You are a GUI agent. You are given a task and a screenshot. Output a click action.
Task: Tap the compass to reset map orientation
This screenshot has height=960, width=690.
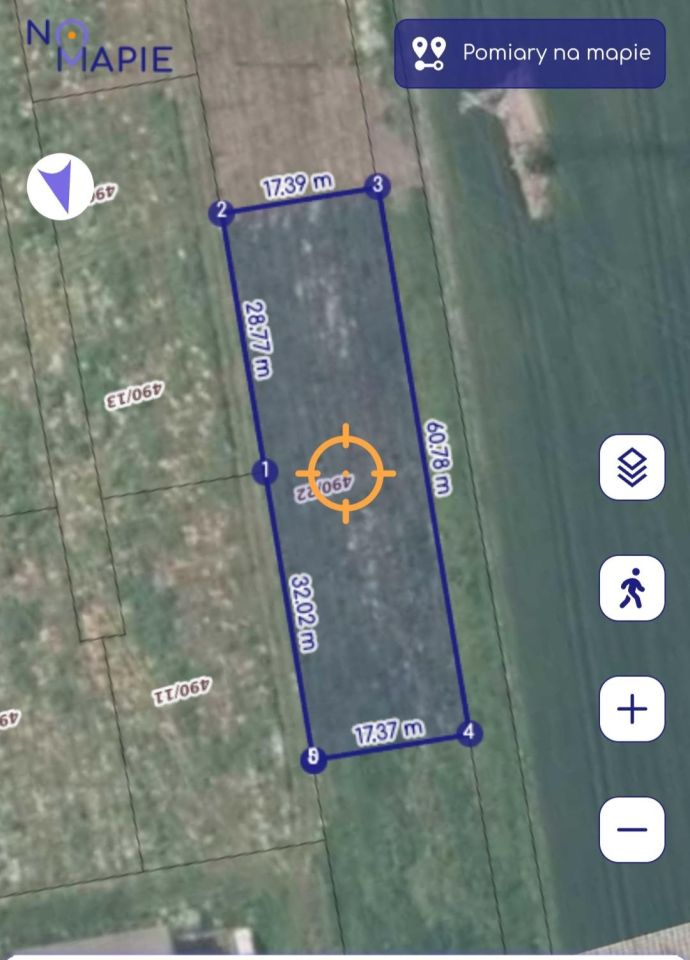(60, 187)
